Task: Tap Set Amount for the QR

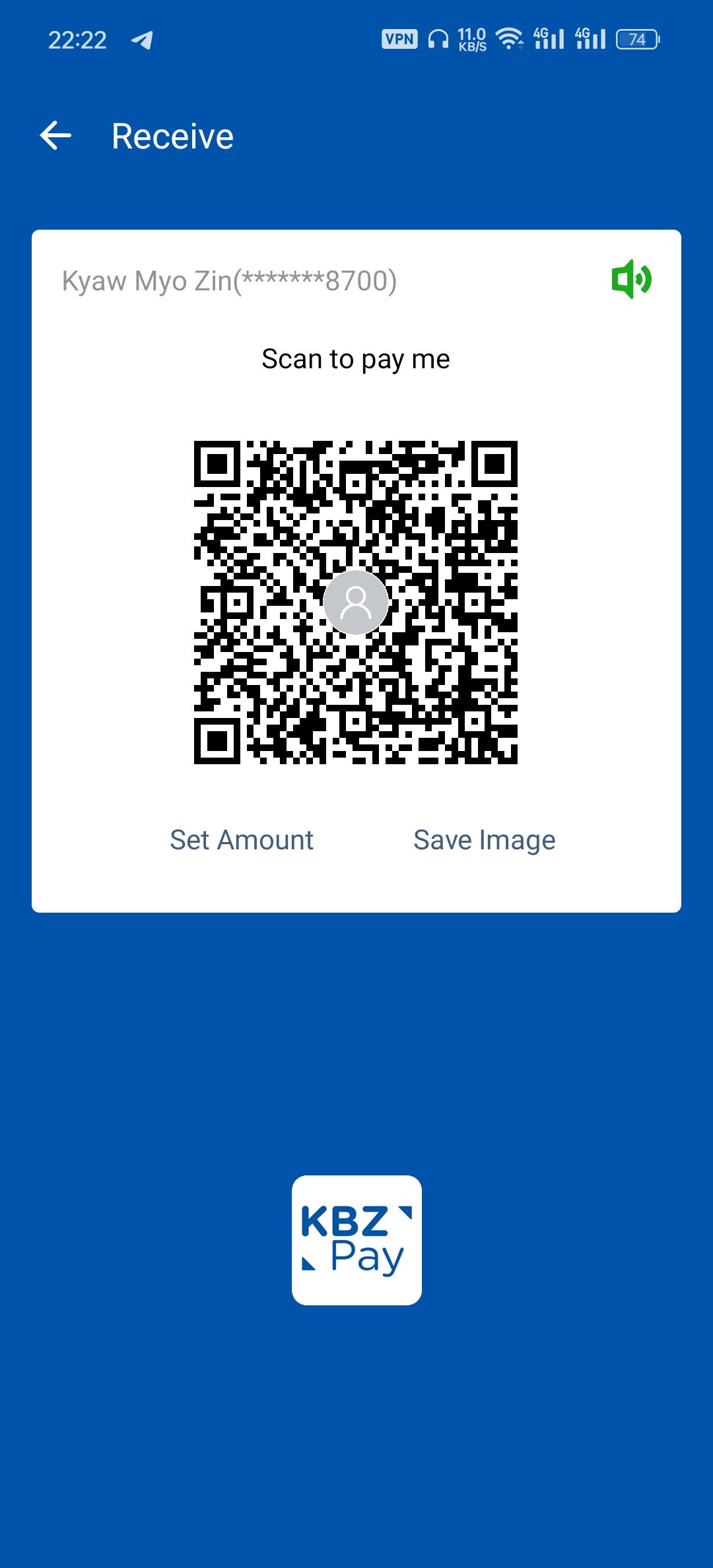Action: tap(242, 840)
